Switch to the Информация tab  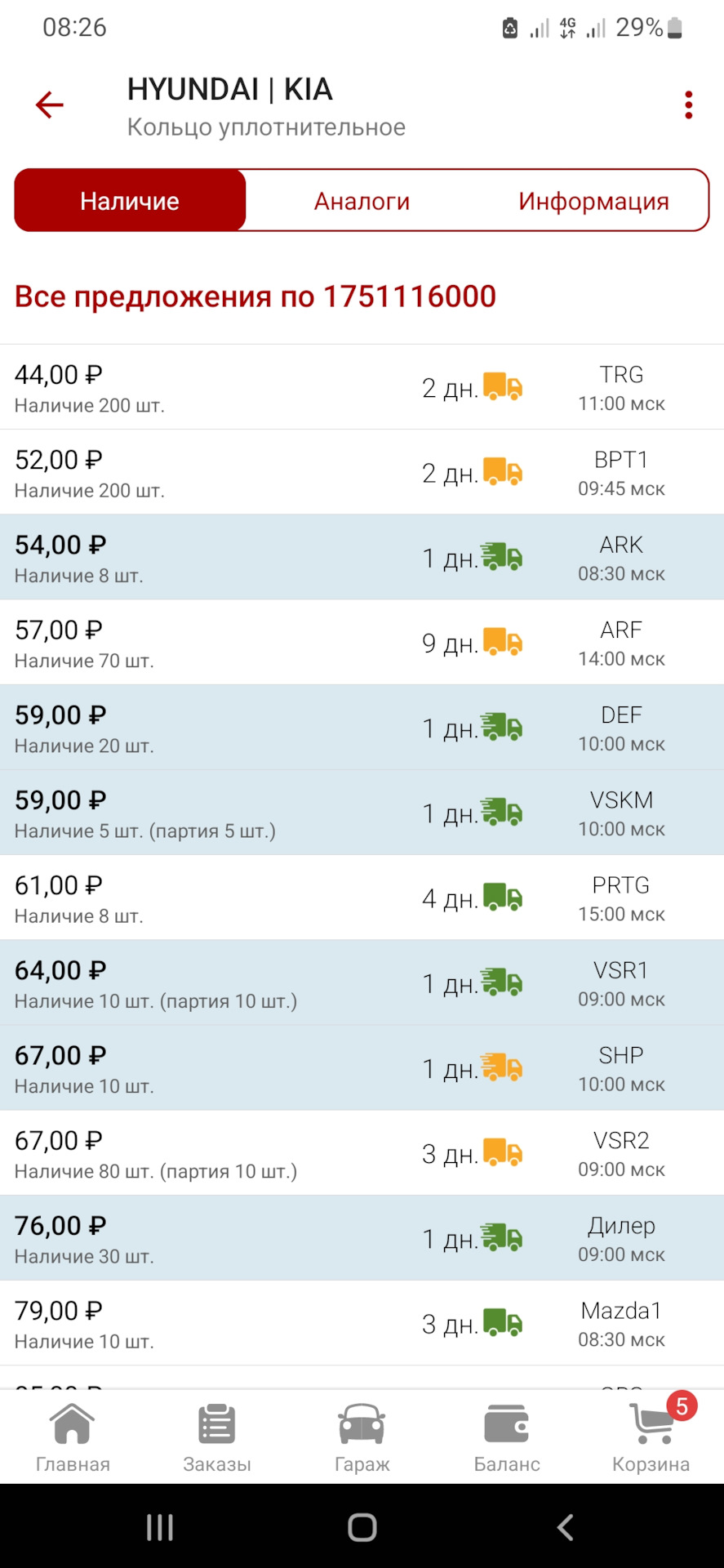pyautogui.click(x=593, y=201)
